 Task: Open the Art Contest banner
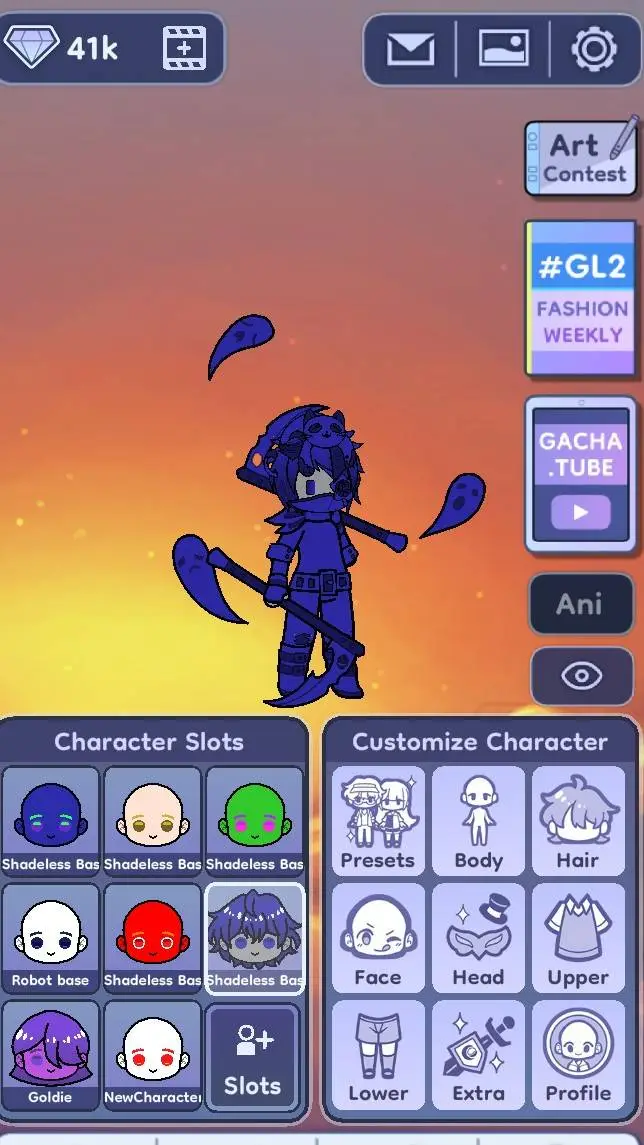click(581, 158)
